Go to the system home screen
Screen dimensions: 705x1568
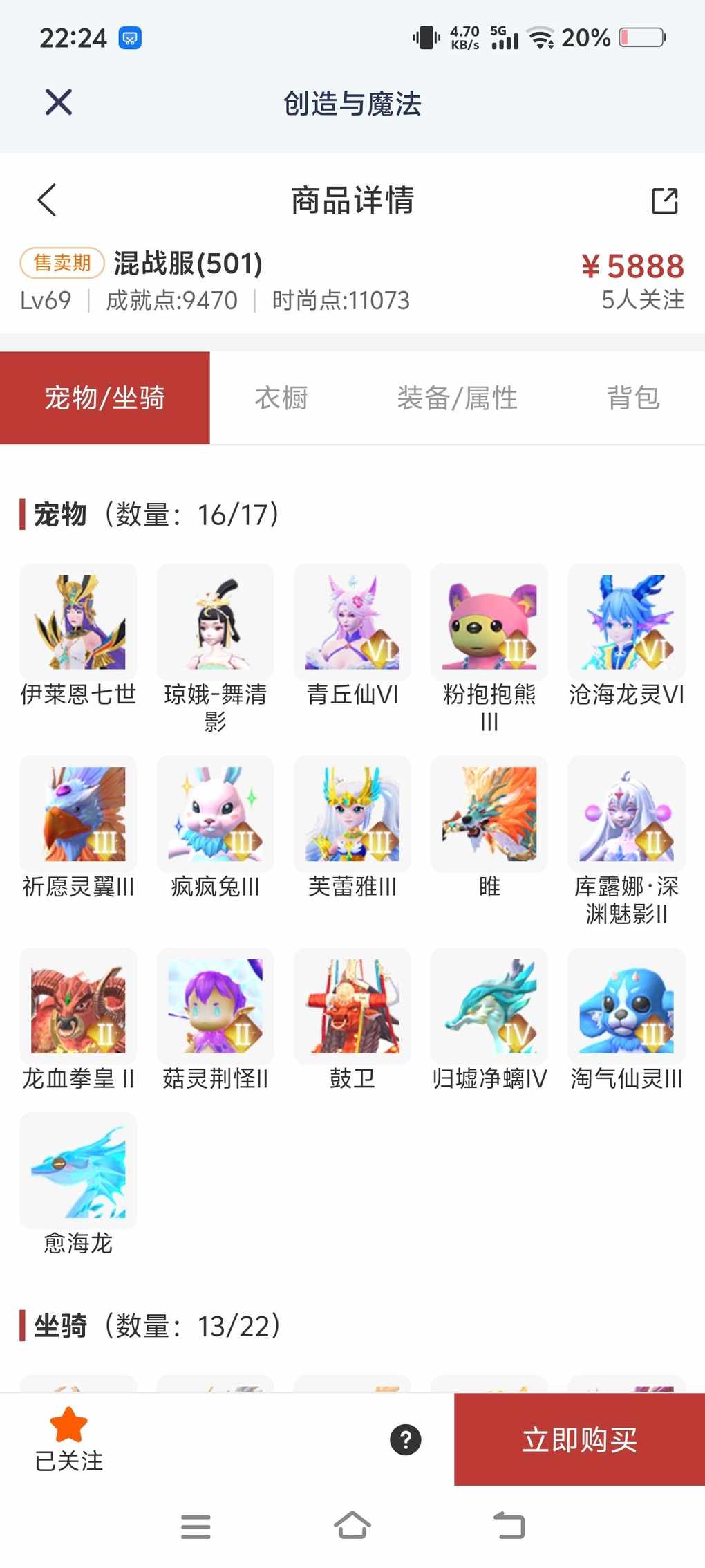(352, 1526)
